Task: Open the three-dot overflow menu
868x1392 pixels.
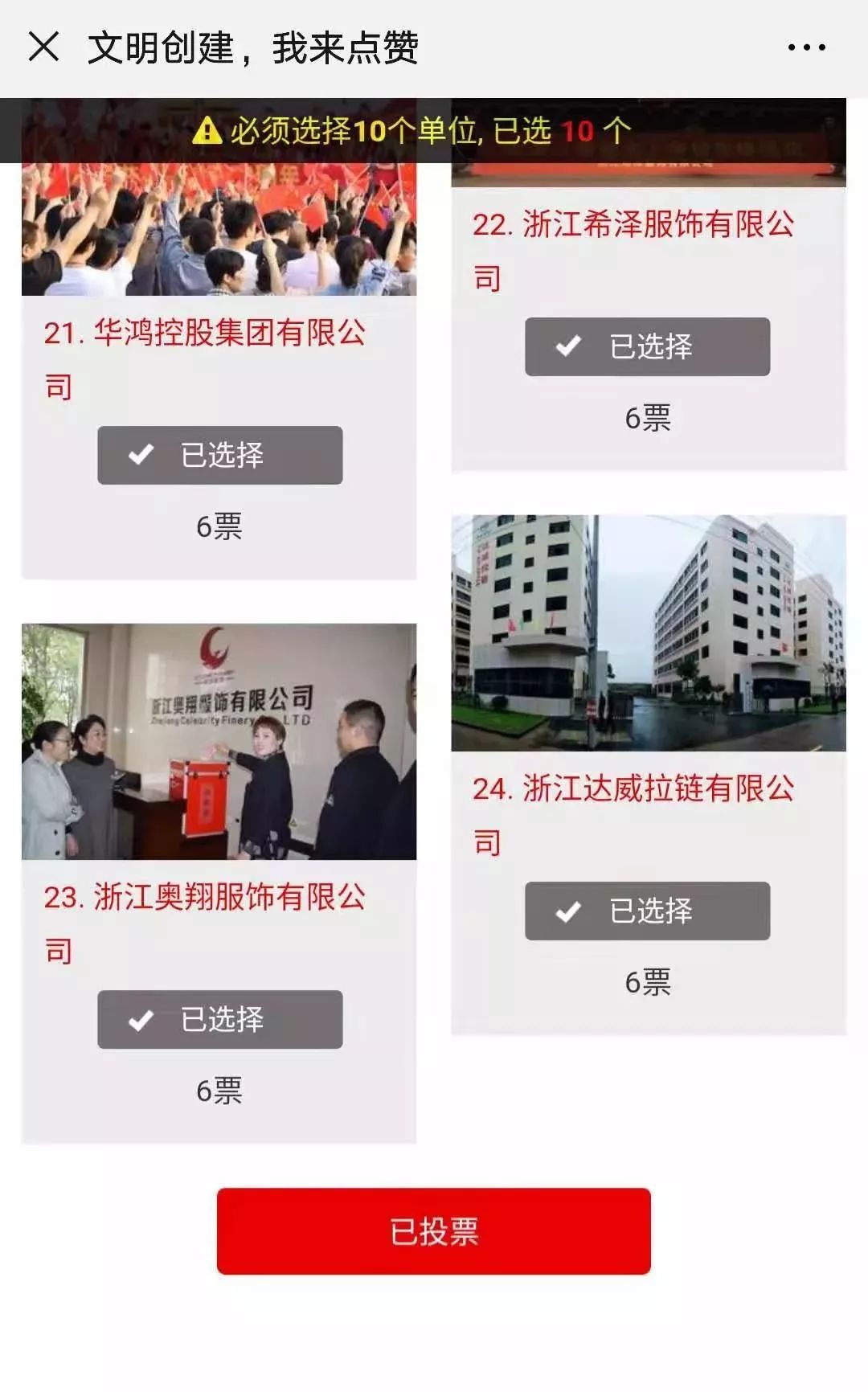Action: (806, 47)
